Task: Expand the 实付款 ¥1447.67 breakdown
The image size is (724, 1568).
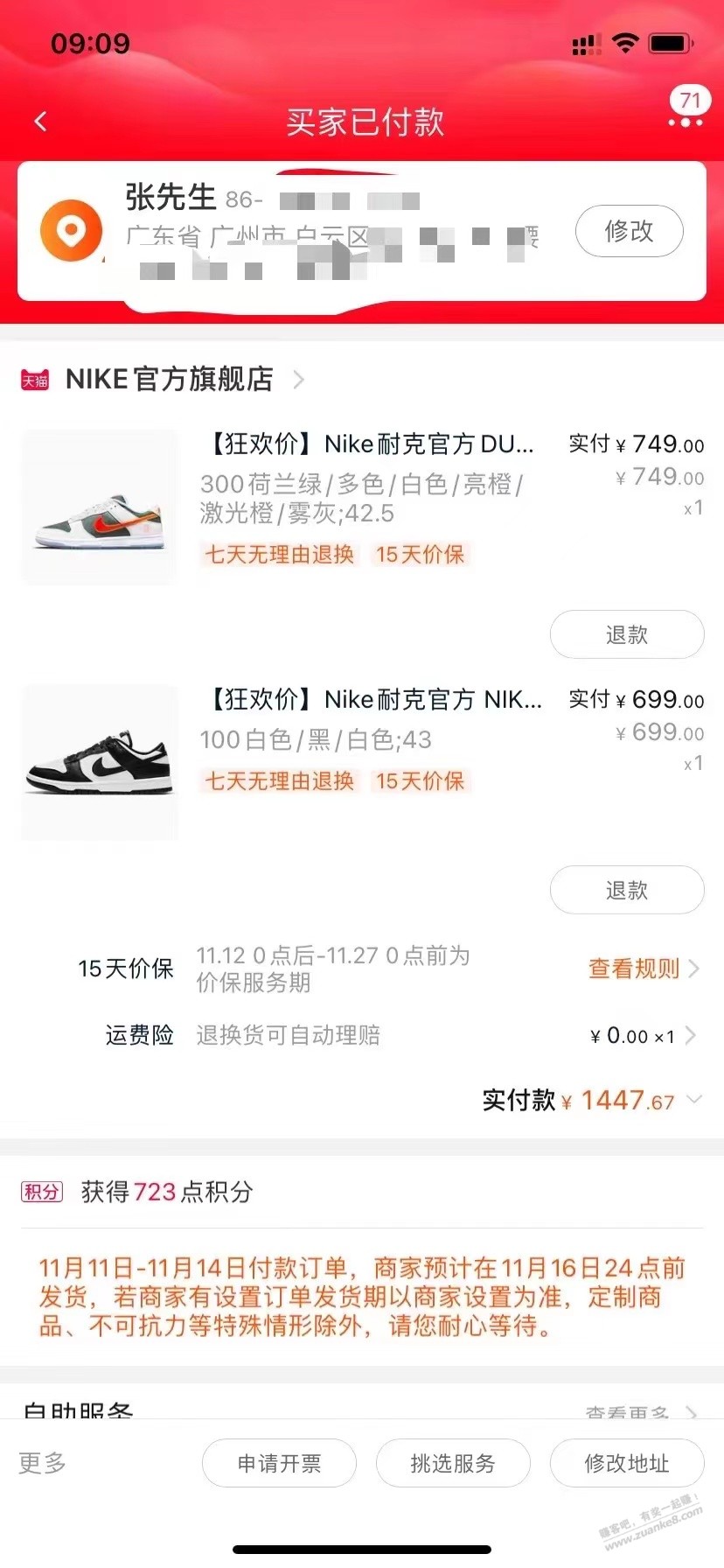Action: coord(694,1099)
